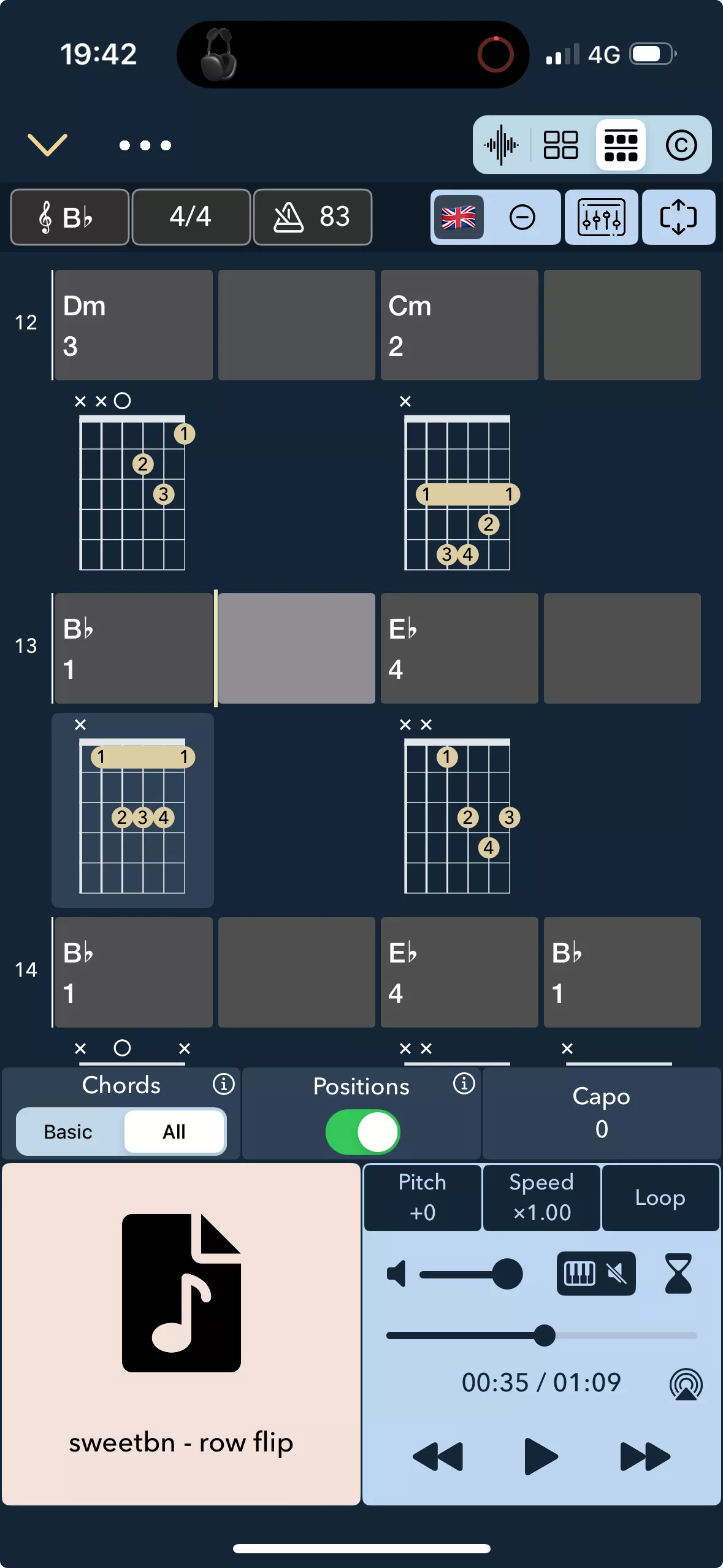Enable Loop playback
Image resolution: width=723 pixels, height=1568 pixels.
(660, 1197)
